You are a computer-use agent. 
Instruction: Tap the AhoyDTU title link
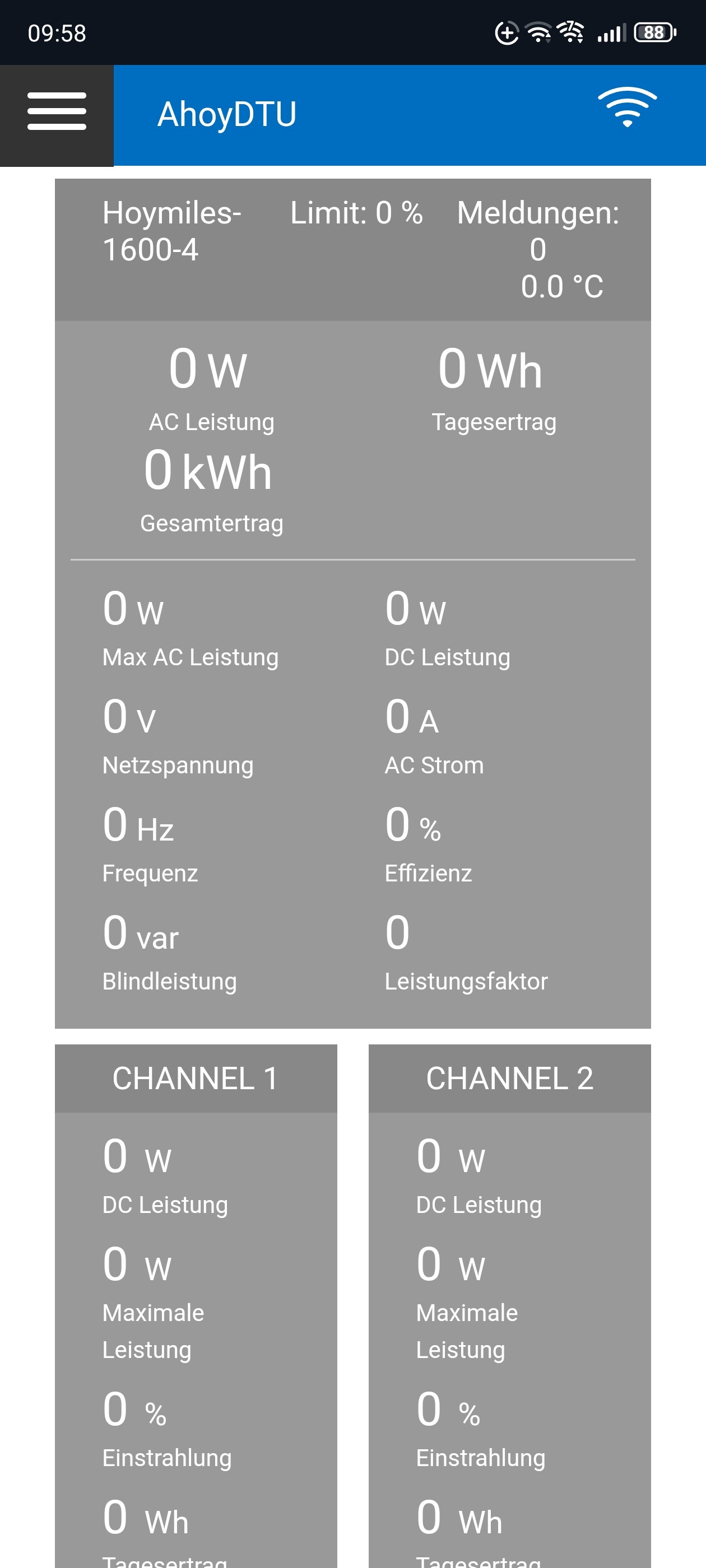pos(226,114)
